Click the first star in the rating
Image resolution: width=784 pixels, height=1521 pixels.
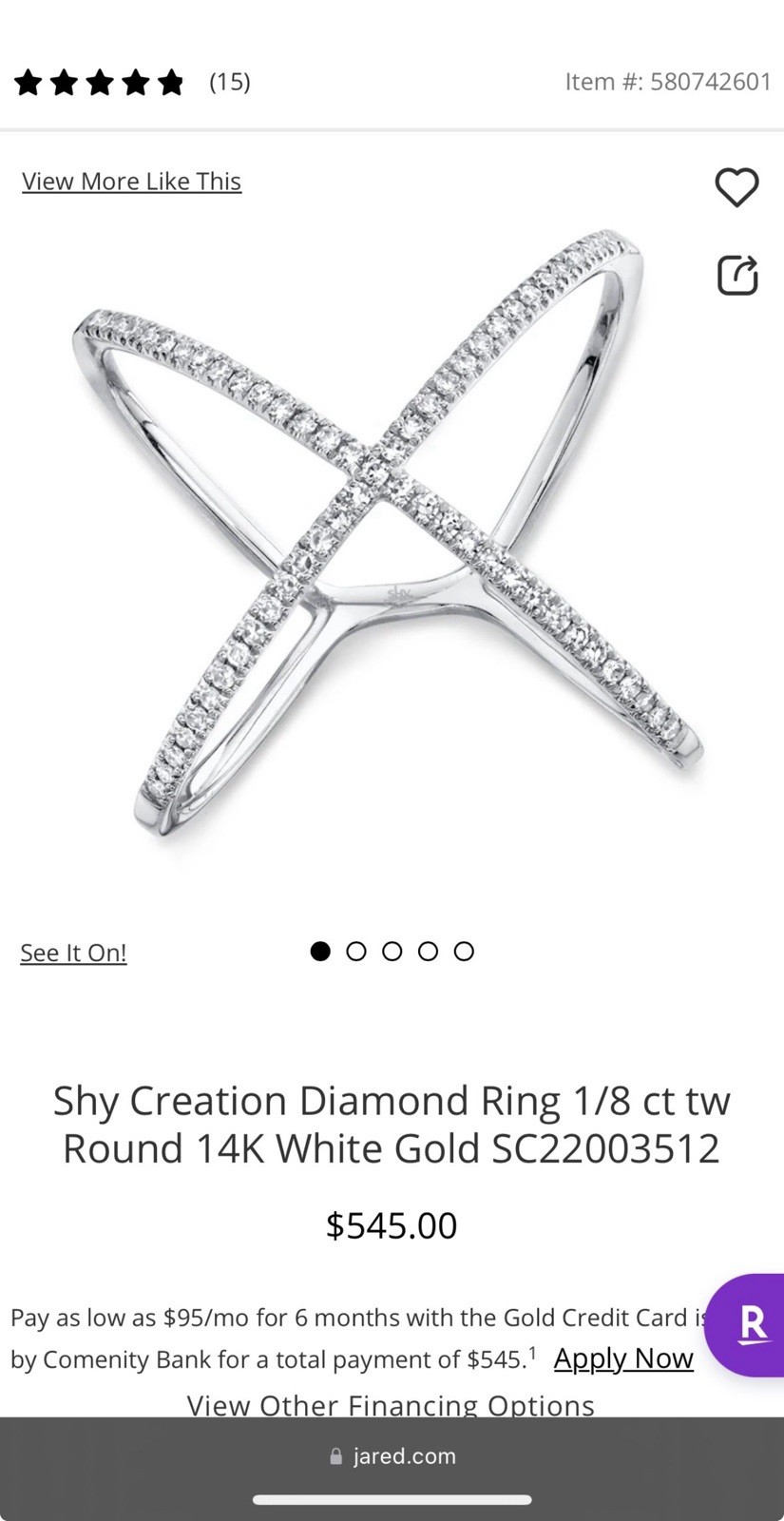(x=26, y=82)
